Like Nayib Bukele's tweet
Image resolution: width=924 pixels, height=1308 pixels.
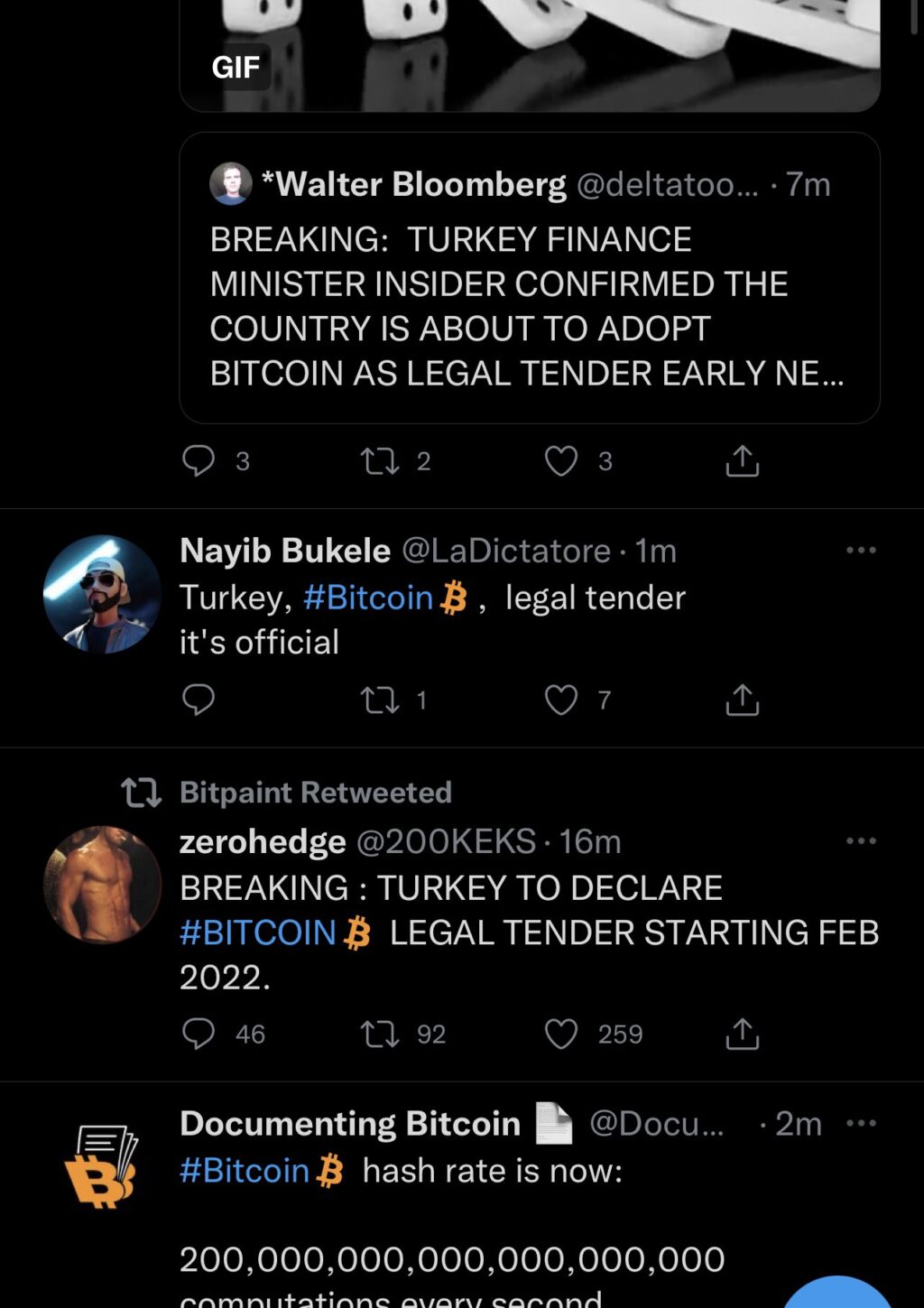(x=561, y=700)
